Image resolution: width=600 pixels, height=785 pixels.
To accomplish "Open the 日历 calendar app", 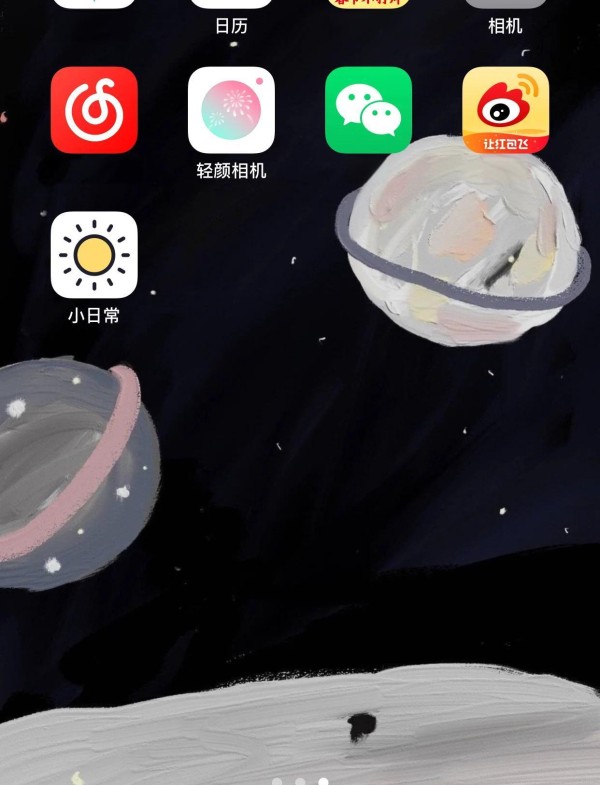I will click(231, 5).
